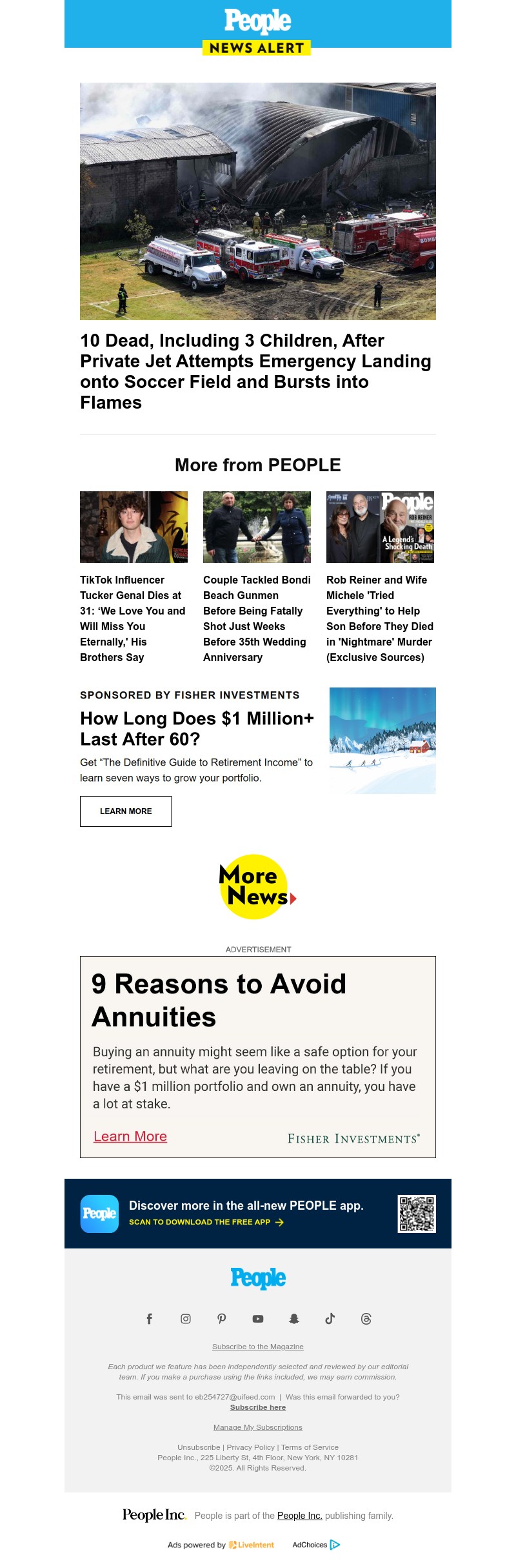Open PEOPLE's Instagram profile
Viewport: 516px width, 1568px height.
click(x=186, y=1319)
